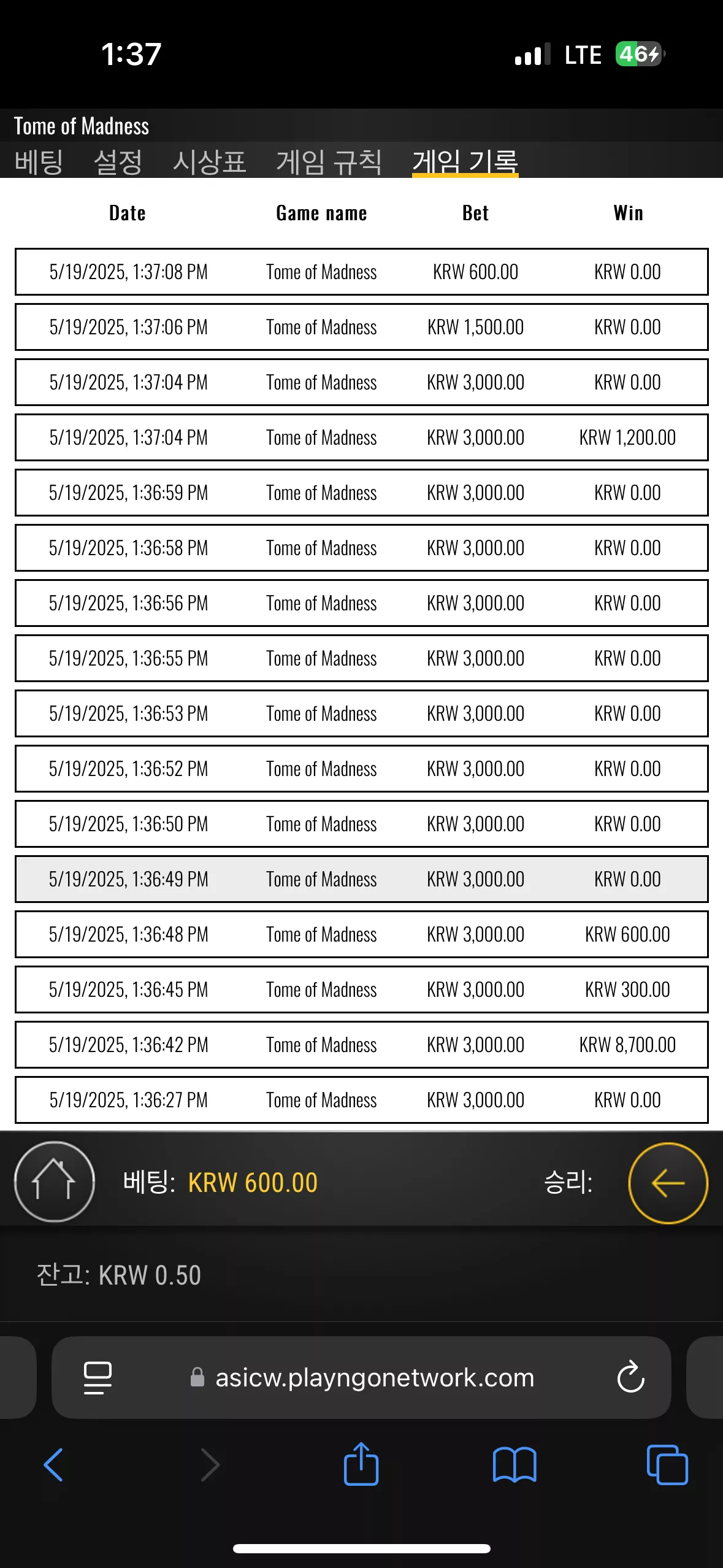Open the 설정 tab
The width and height of the screenshot is (723, 1568).
(118, 162)
